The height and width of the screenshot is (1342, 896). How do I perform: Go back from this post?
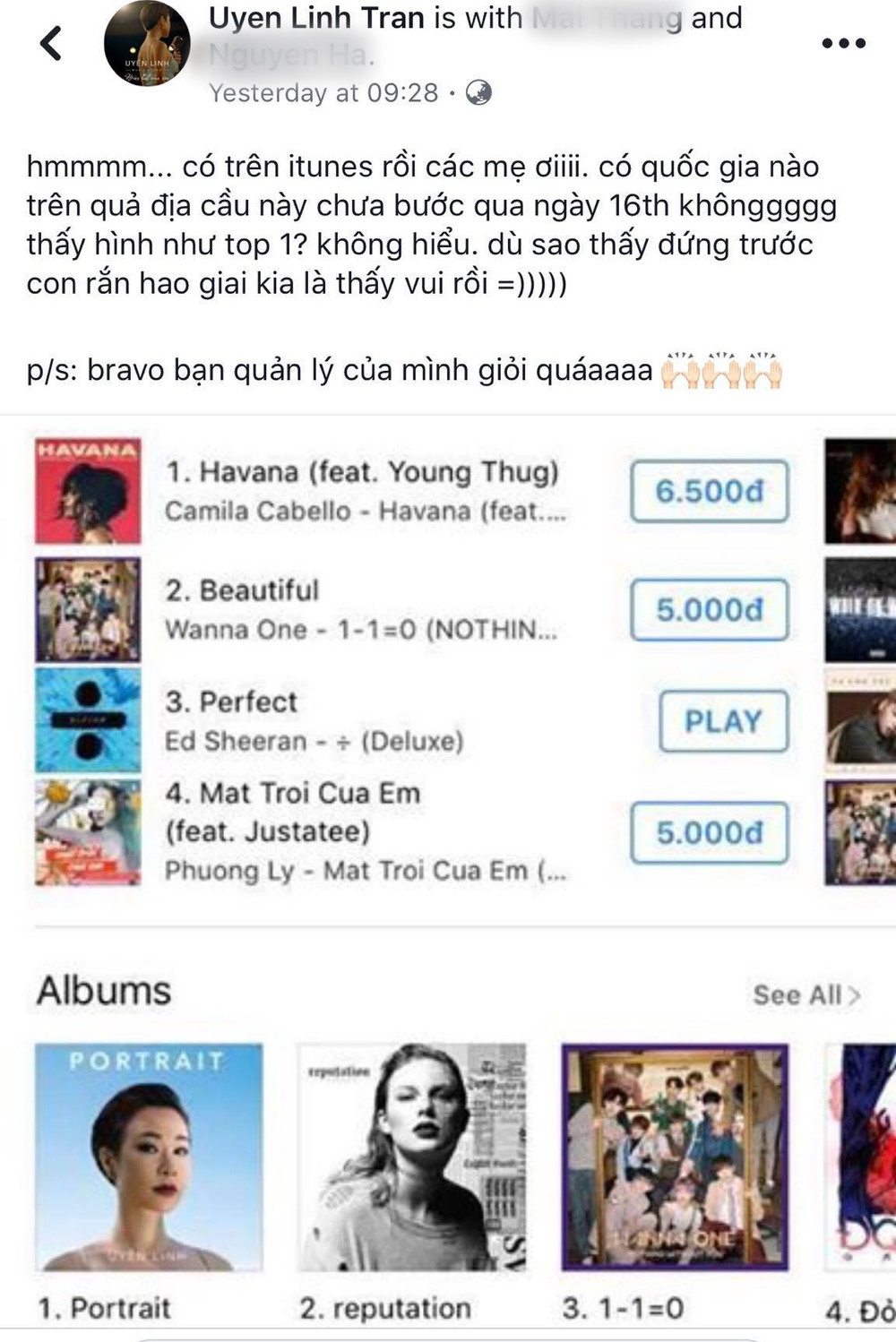(x=52, y=43)
